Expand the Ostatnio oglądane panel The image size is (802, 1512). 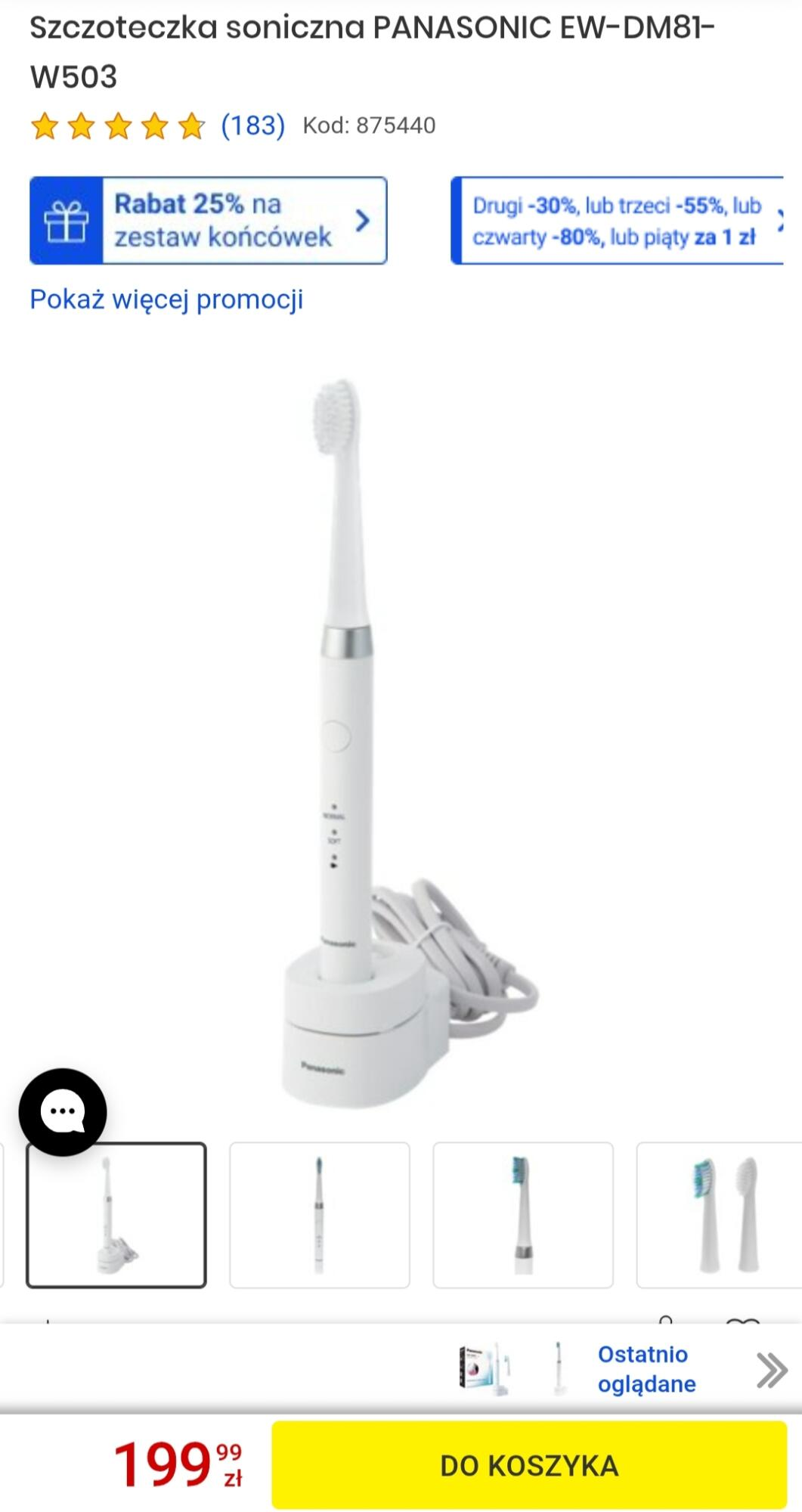771,1369
